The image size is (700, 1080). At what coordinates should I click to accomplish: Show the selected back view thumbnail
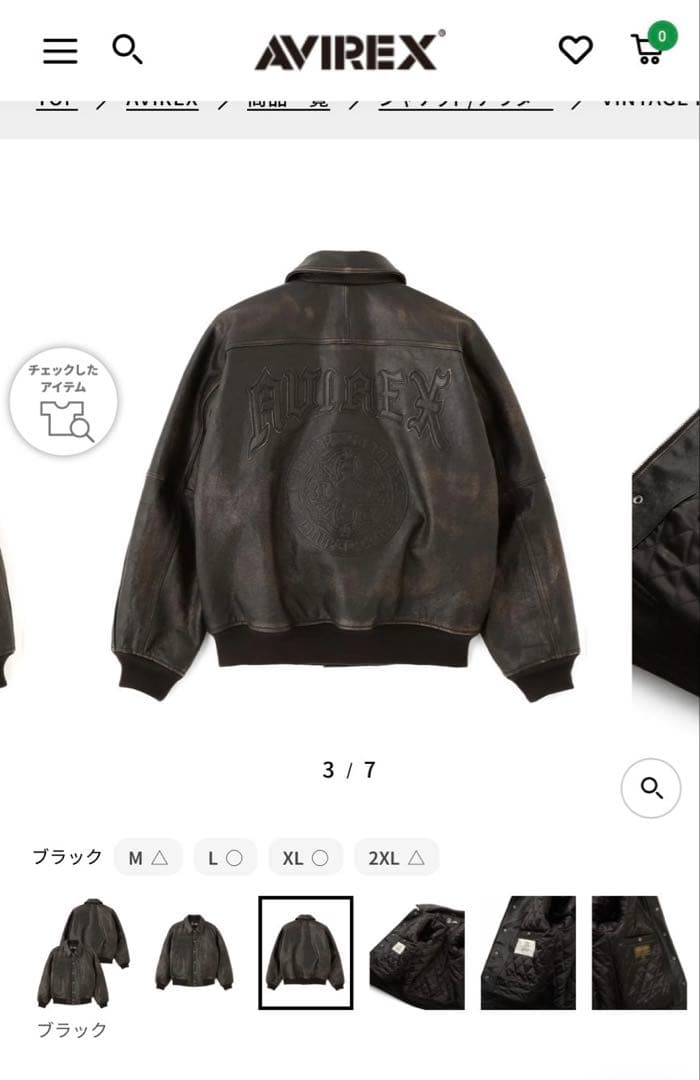tap(305, 953)
